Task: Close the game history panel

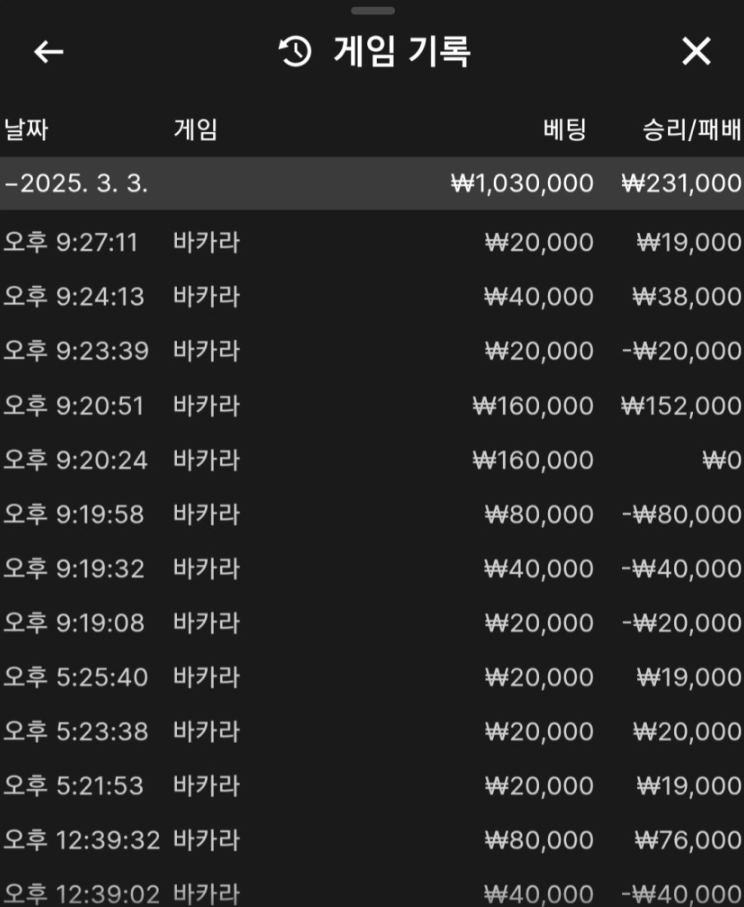Action: (696, 52)
